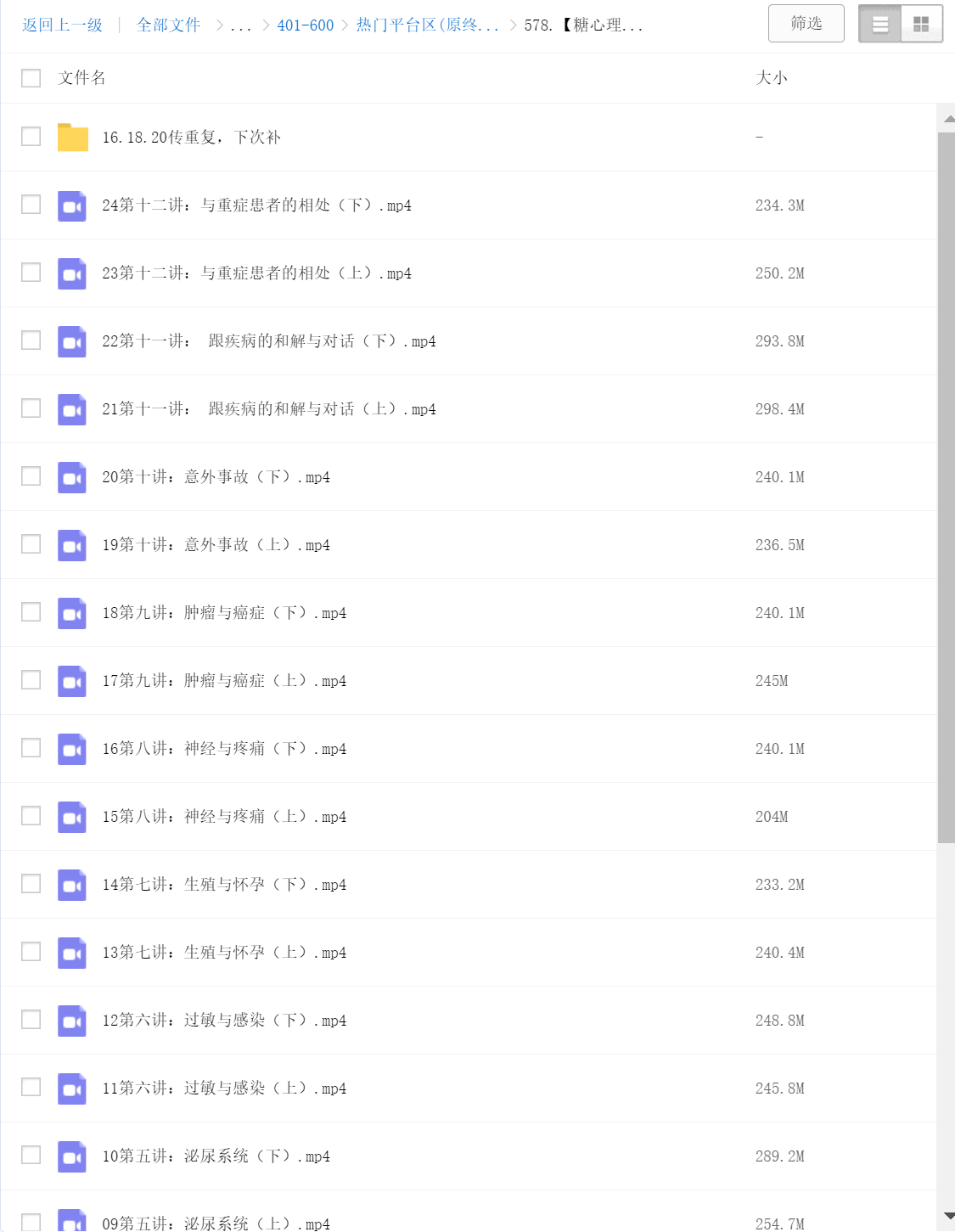Switch to grid view
The height and width of the screenshot is (1232, 955).
[x=921, y=24]
